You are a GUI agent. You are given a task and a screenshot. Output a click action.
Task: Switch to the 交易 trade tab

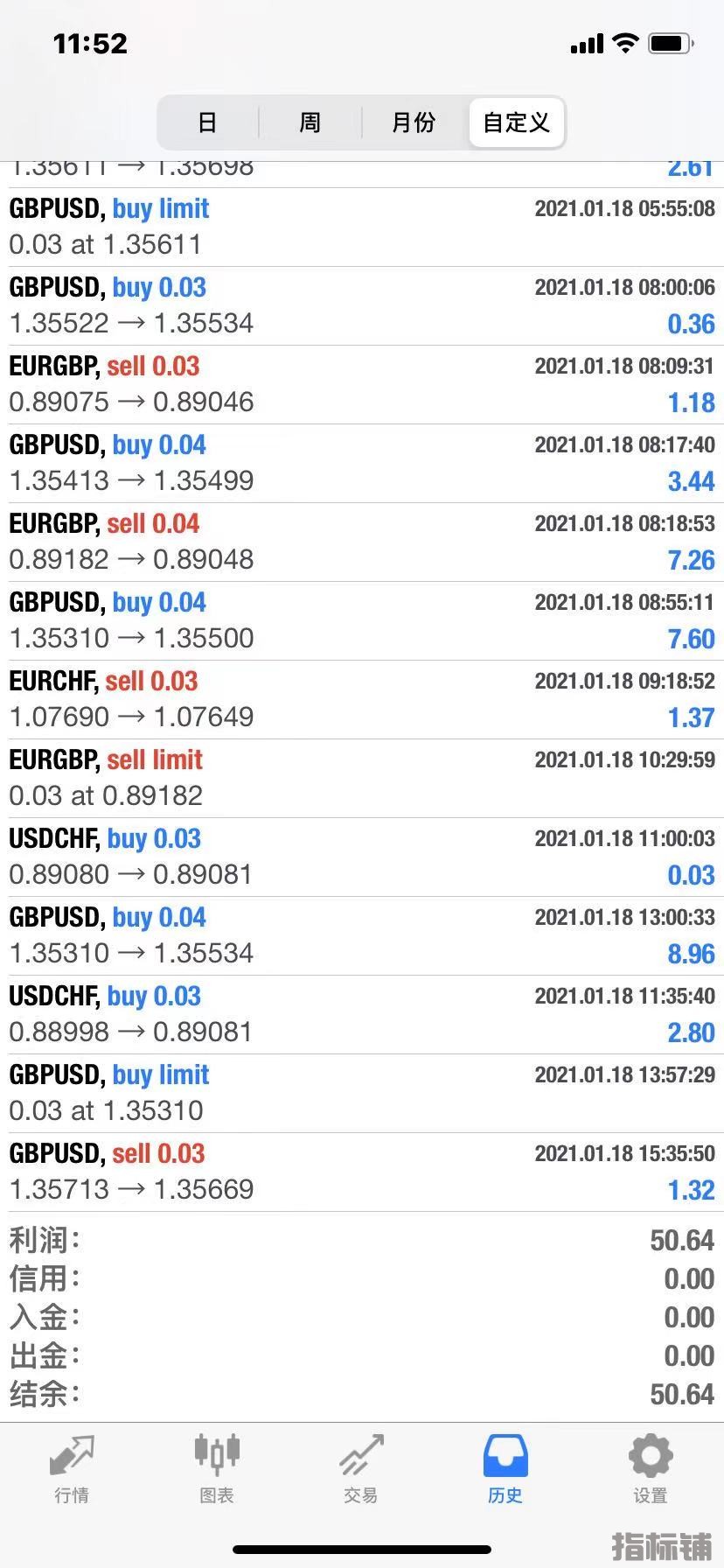361,1470
